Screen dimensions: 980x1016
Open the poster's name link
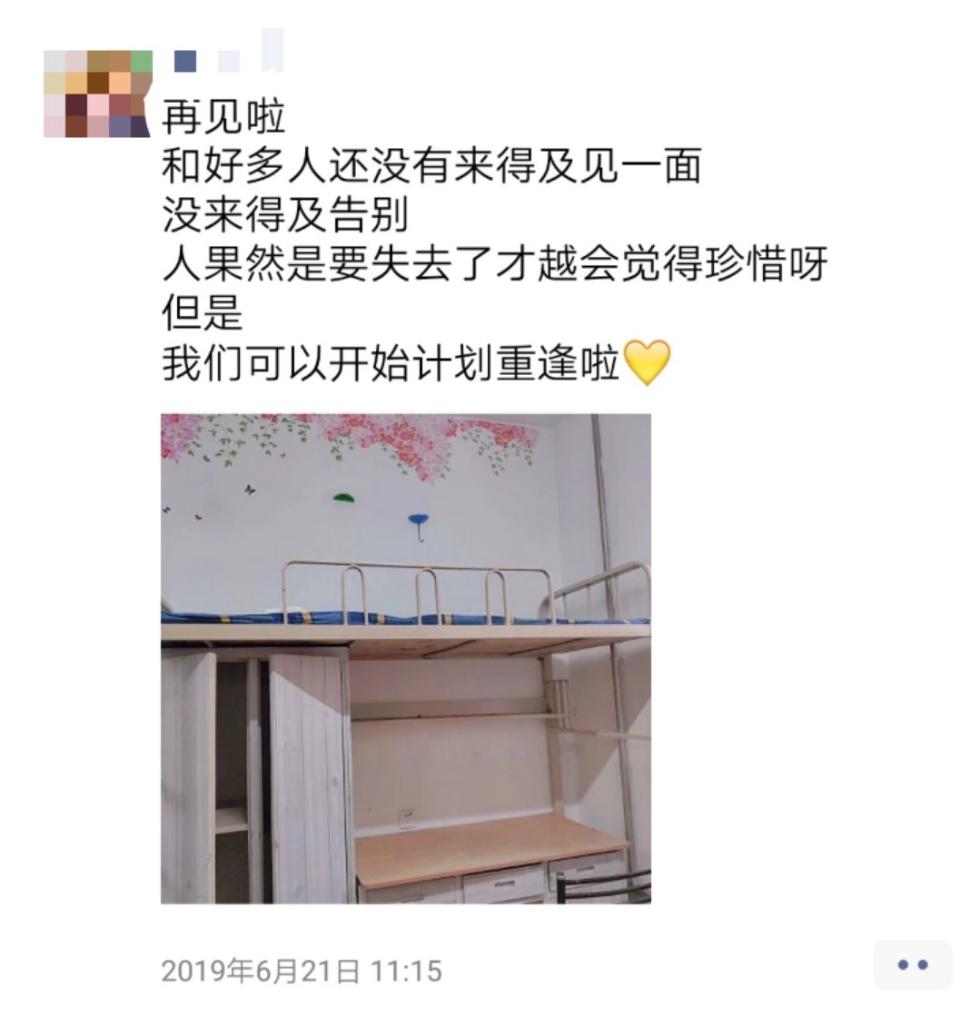pos(228,58)
